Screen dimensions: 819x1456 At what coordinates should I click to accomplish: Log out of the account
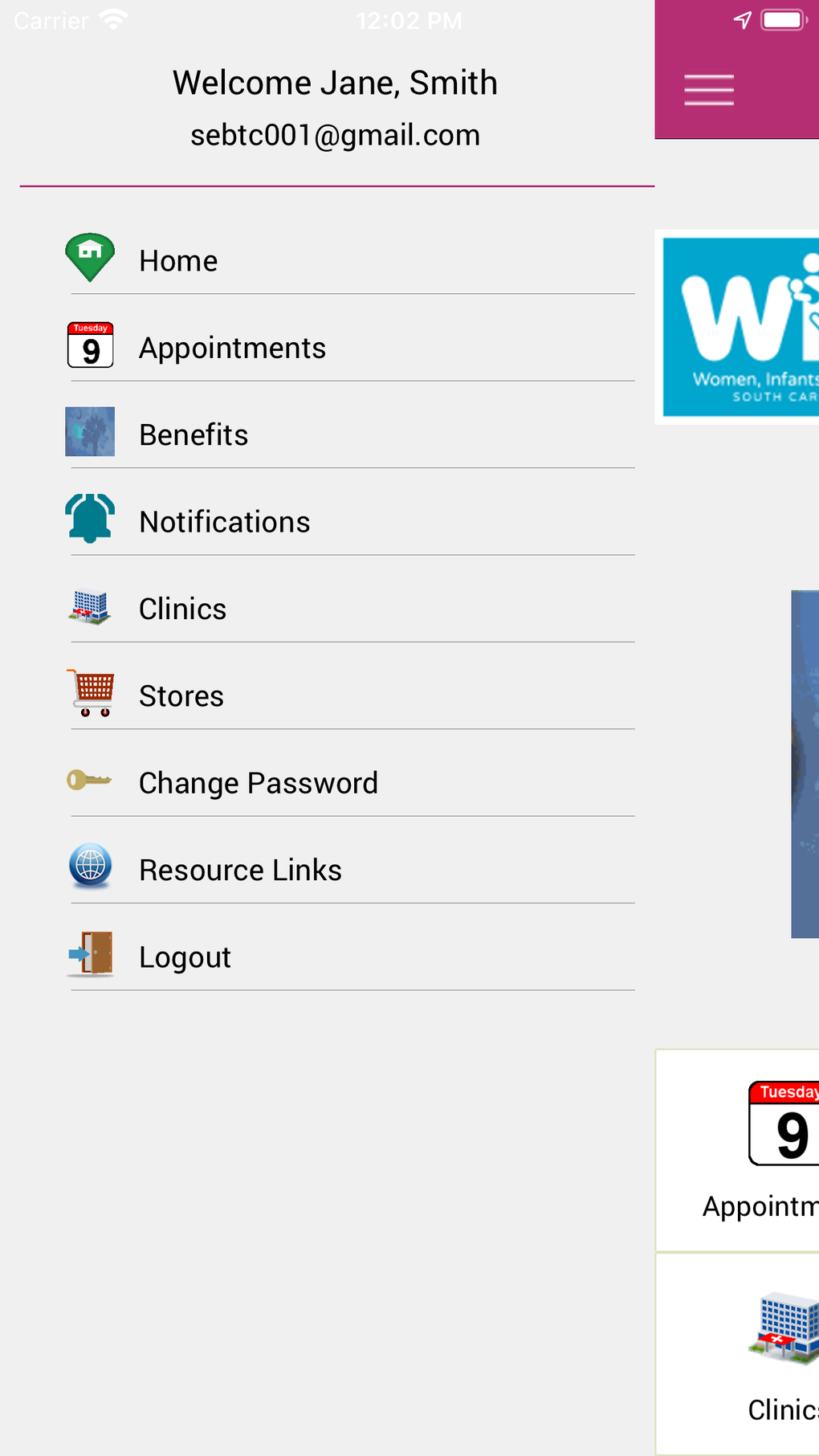tap(185, 956)
